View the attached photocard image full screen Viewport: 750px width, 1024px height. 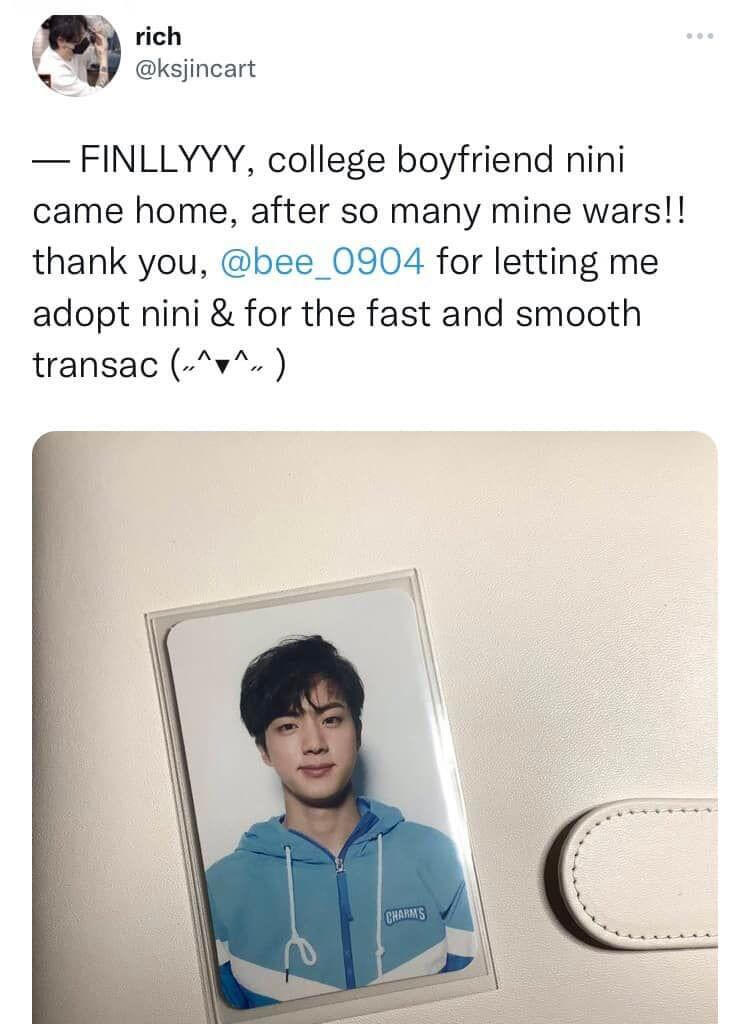point(374,727)
